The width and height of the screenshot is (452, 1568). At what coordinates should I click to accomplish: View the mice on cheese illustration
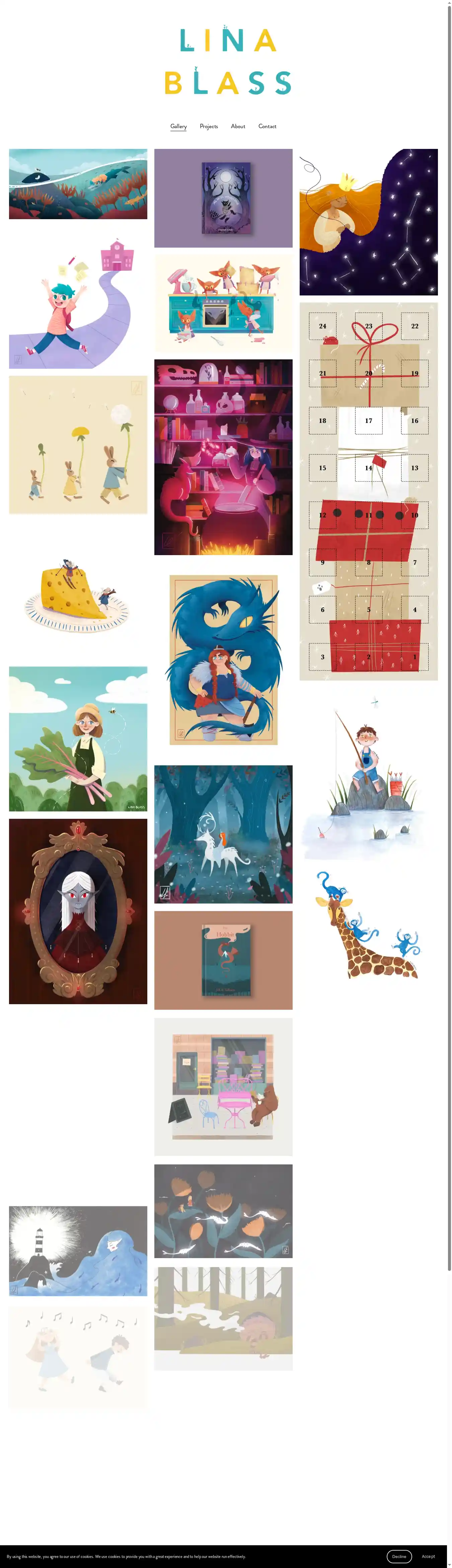pos(78,594)
